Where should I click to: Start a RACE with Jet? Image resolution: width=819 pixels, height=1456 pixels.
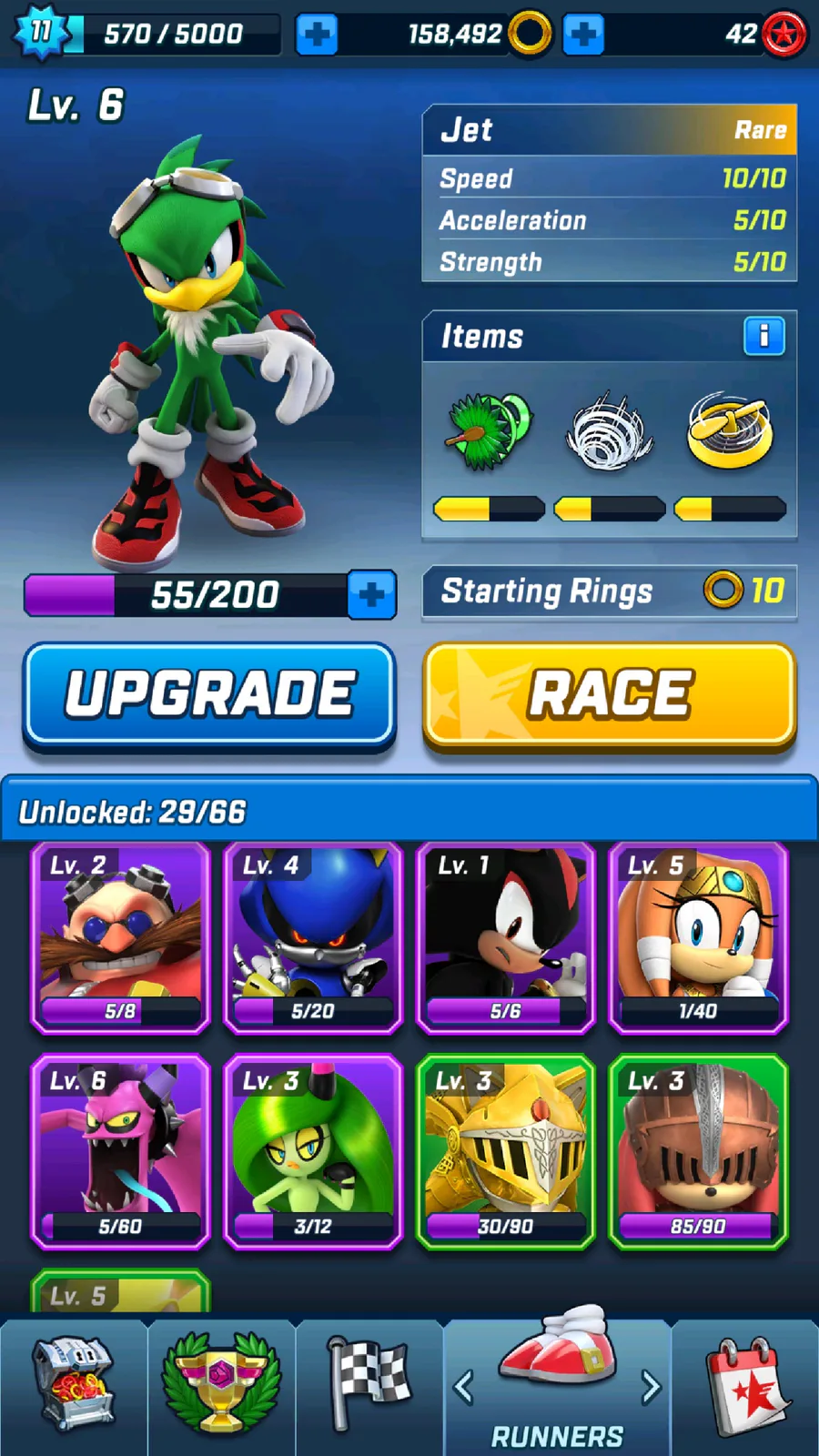click(610, 696)
